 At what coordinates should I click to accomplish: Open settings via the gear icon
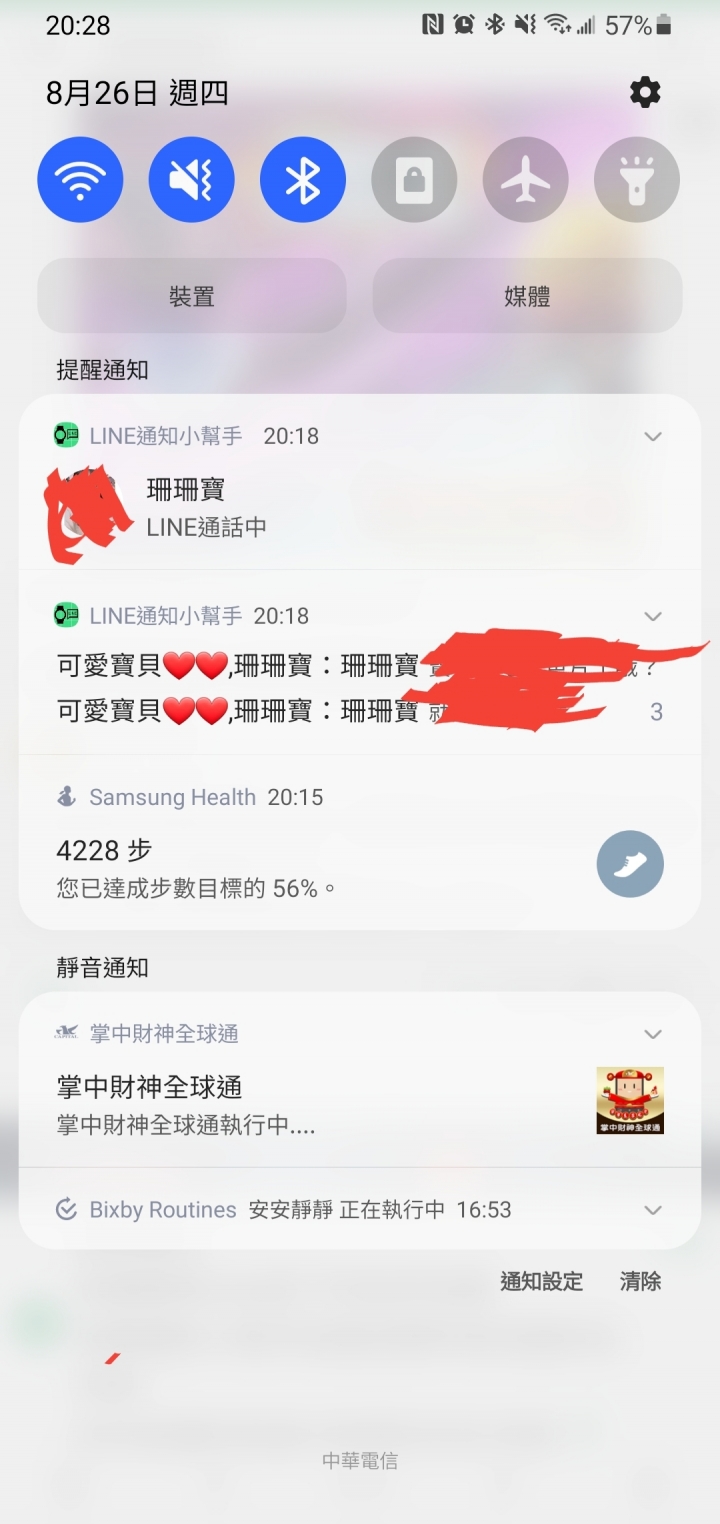[645, 93]
